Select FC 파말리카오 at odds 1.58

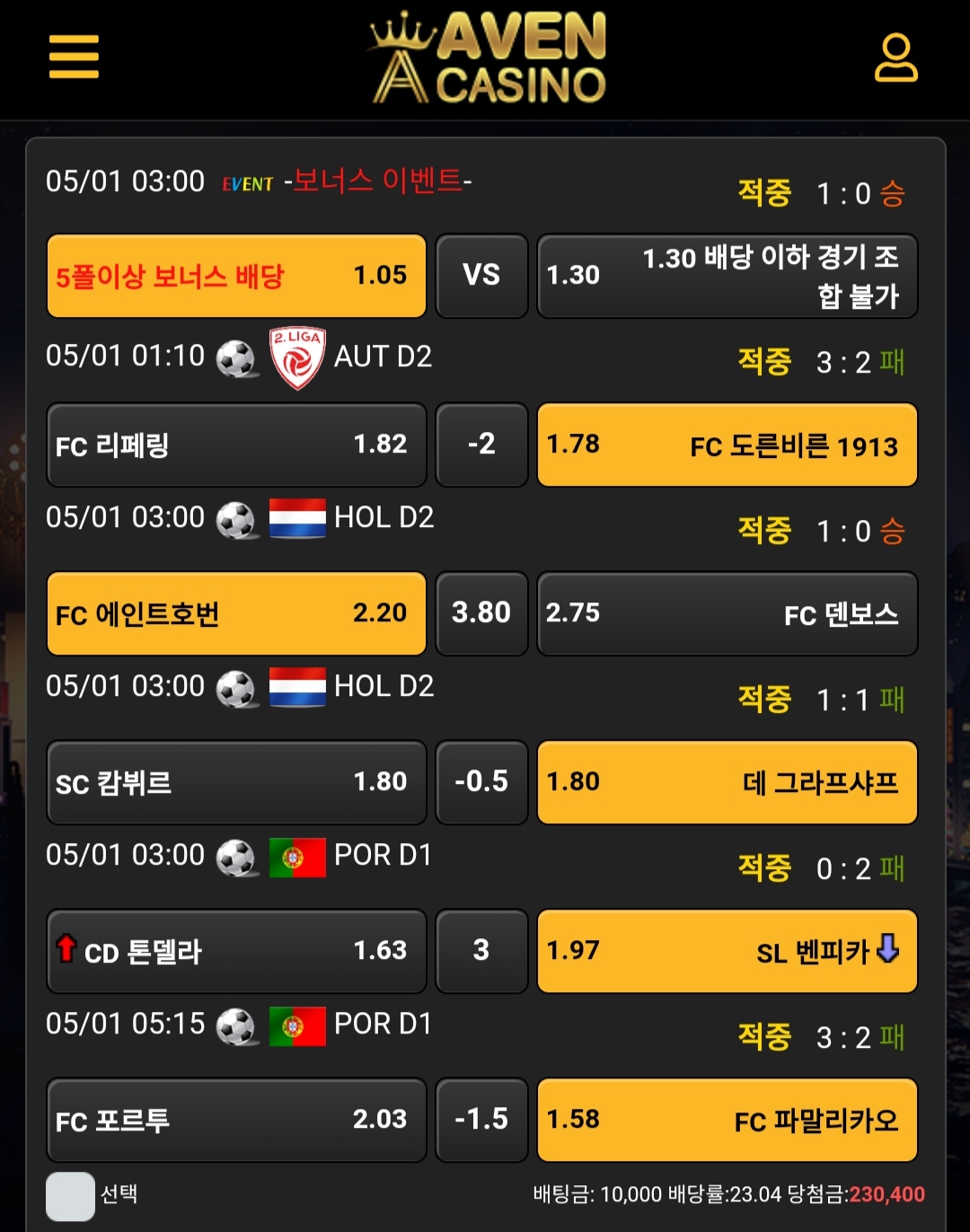click(727, 1120)
